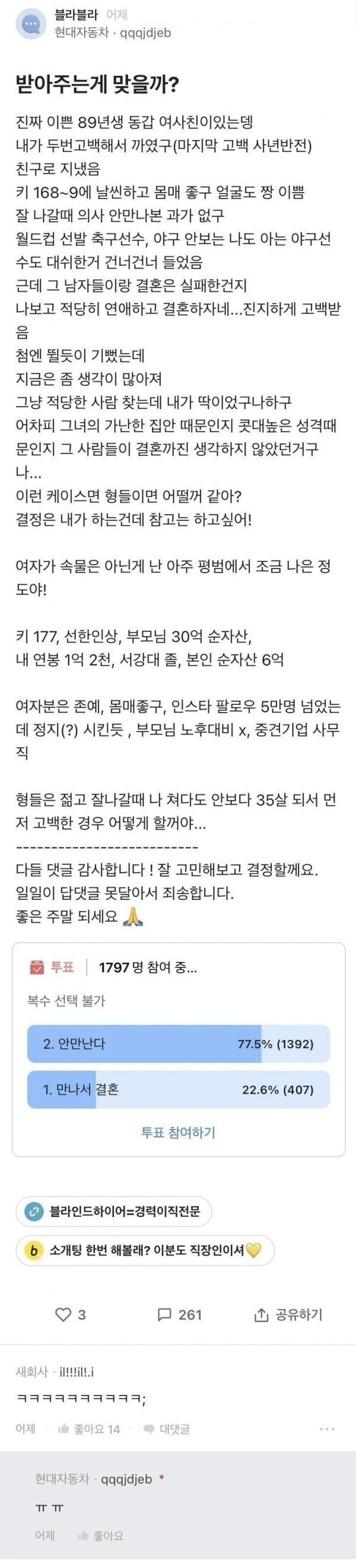Open the 261 comments on this post
This screenshot has width=356, height=1568.
click(180, 1315)
